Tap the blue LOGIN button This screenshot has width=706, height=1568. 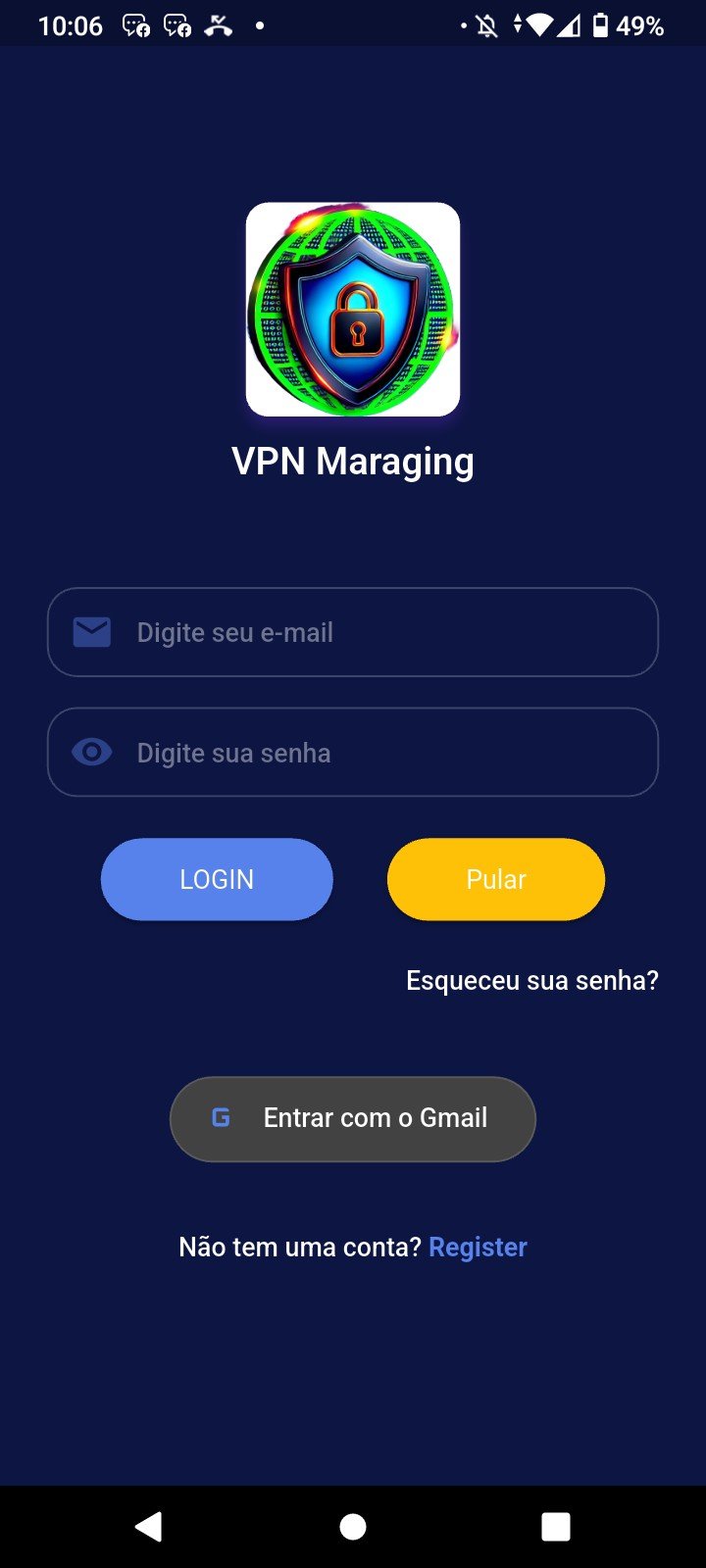(217, 879)
